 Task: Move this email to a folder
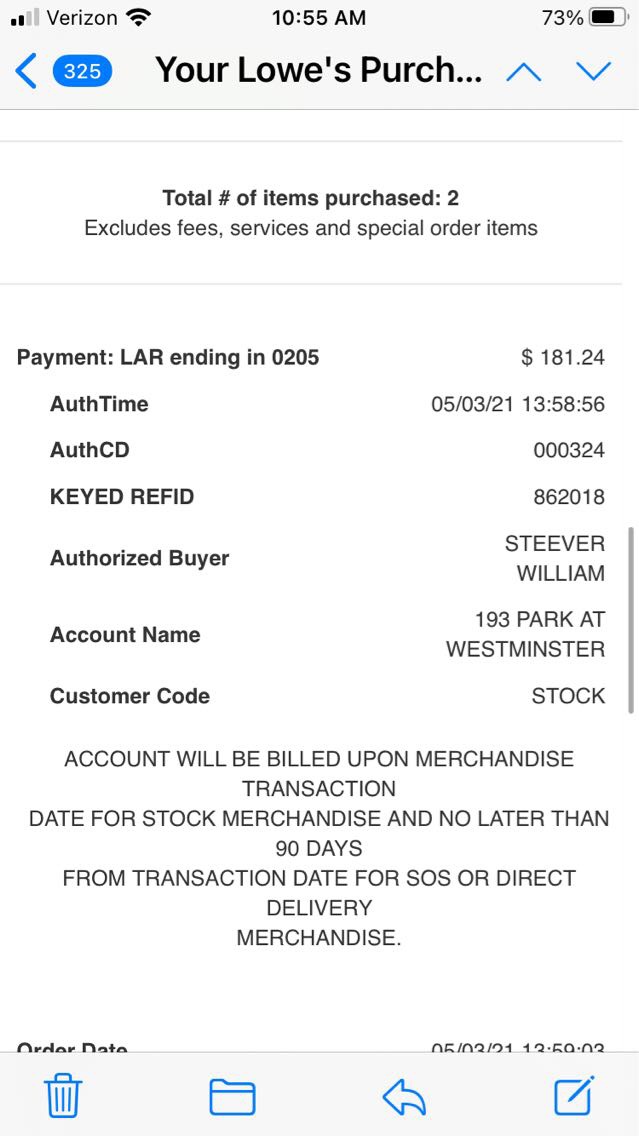pyautogui.click(x=232, y=1097)
